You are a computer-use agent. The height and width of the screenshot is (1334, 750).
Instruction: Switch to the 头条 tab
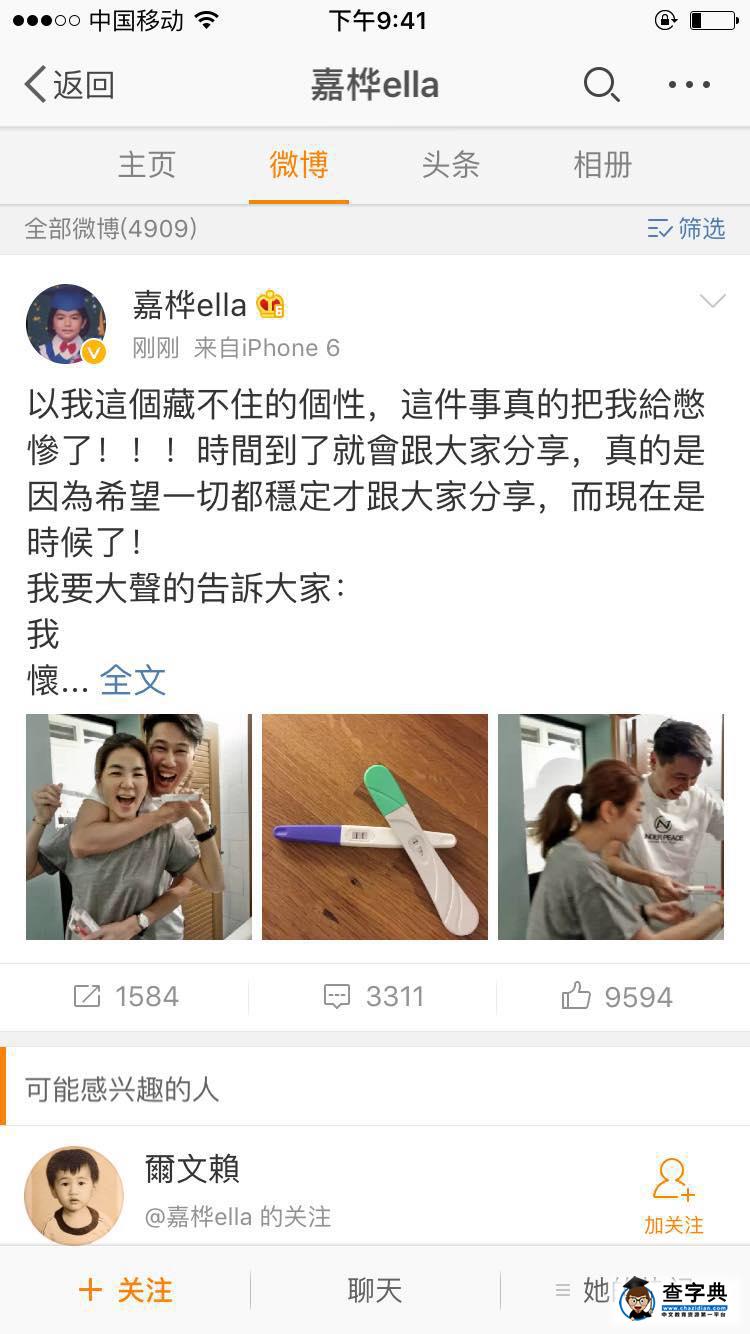tap(451, 165)
